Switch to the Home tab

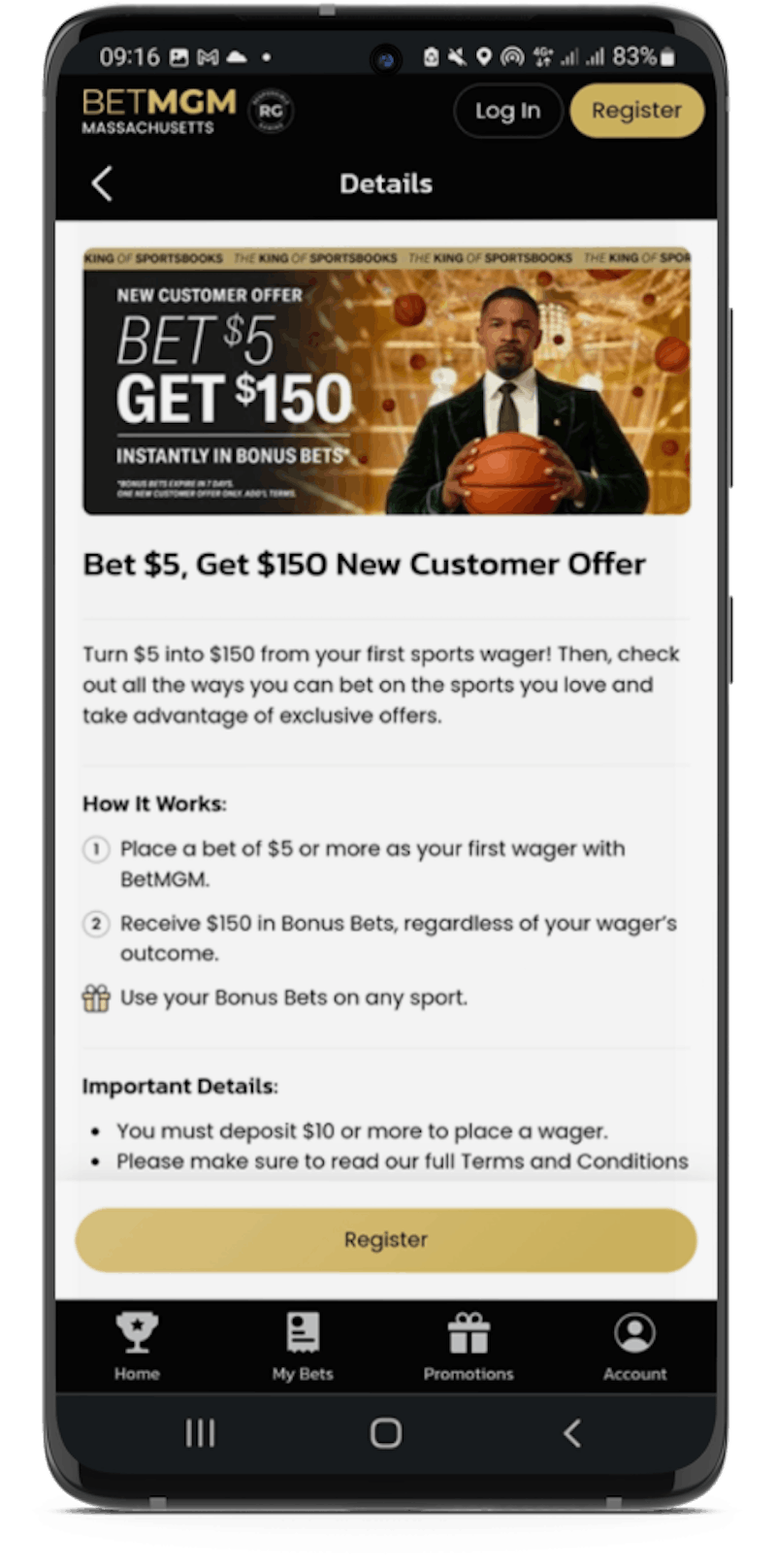click(x=137, y=1347)
